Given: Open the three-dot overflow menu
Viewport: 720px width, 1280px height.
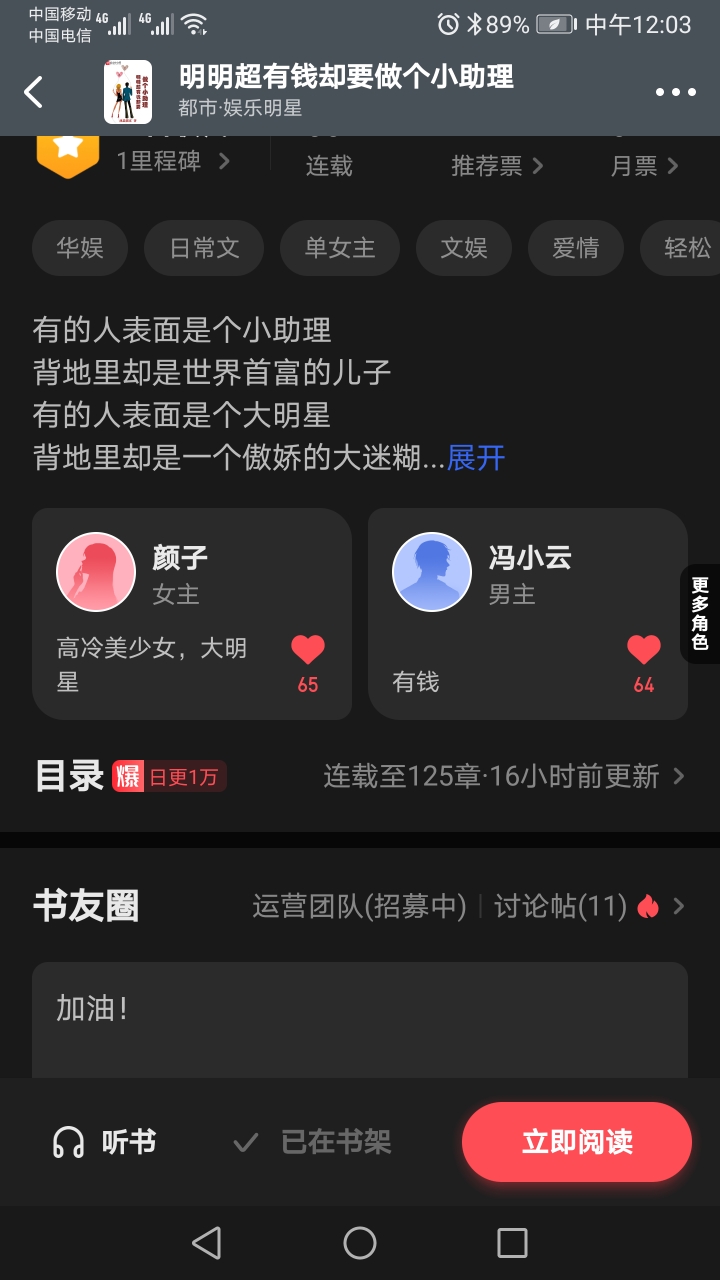Looking at the screenshot, I should click(675, 92).
